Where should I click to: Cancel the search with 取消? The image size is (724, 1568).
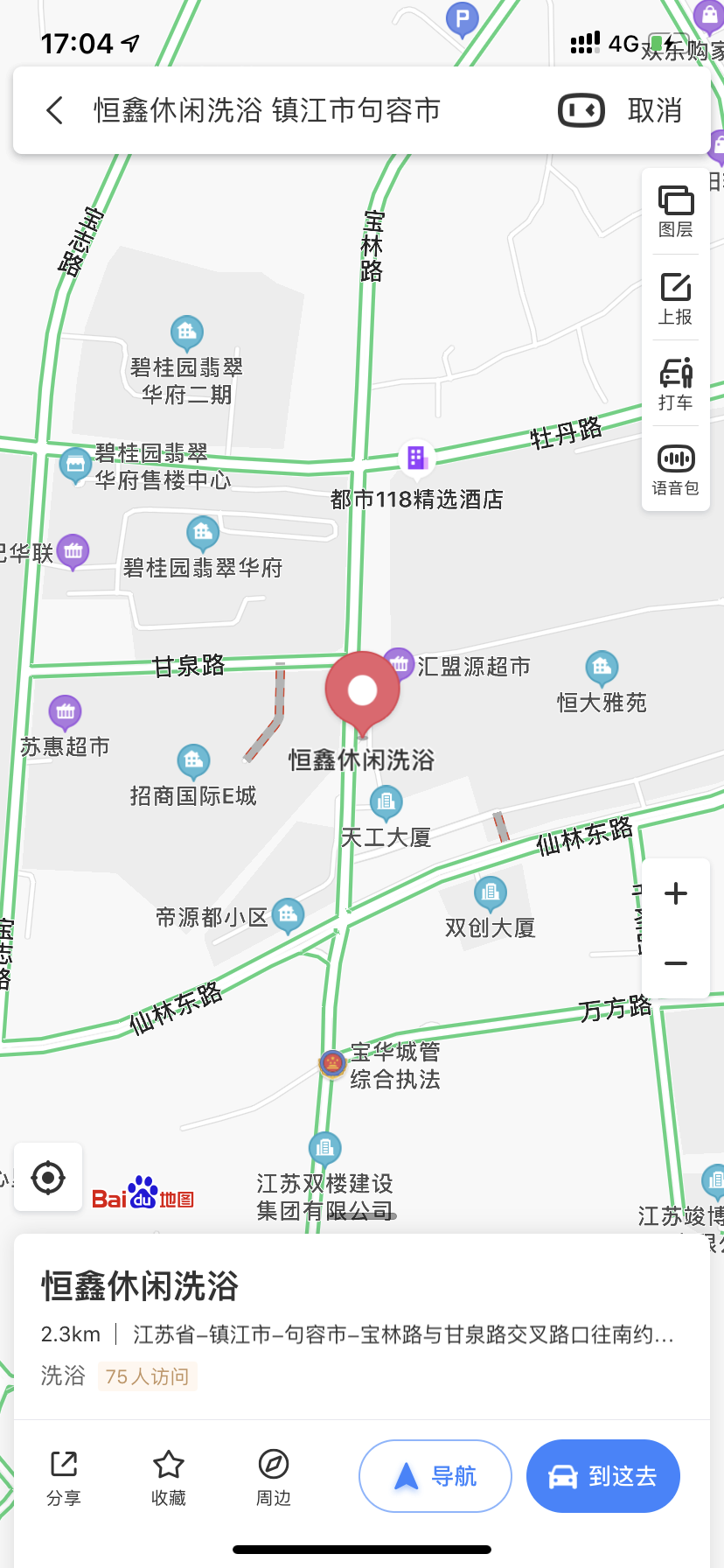click(654, 111)
